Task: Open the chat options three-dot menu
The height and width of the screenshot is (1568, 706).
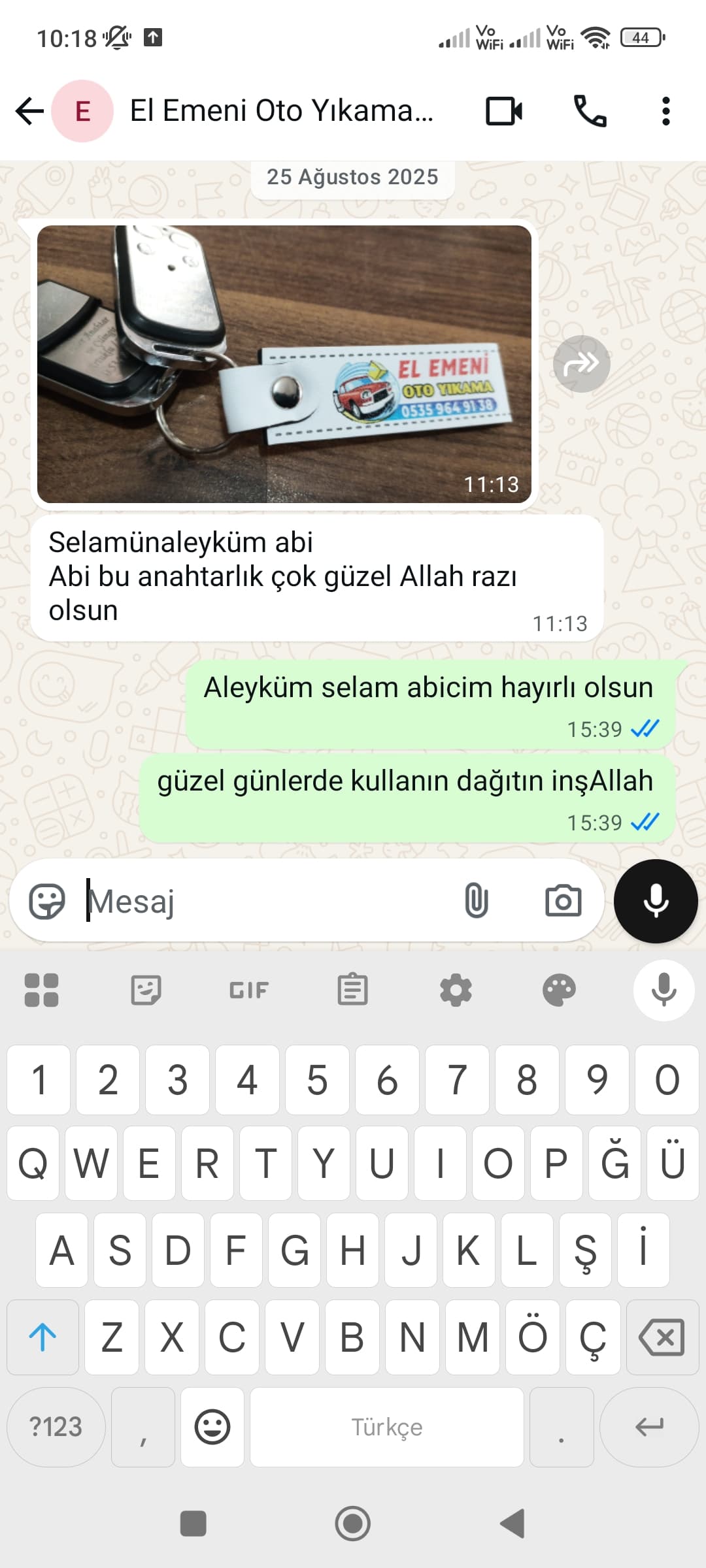Action: pyautogui.click(x=666, y=112)
